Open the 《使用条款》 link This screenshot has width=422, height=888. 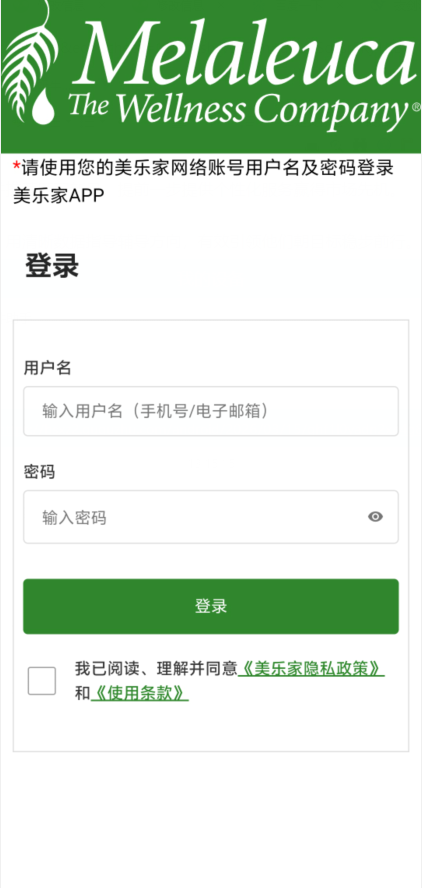(139, 693)
